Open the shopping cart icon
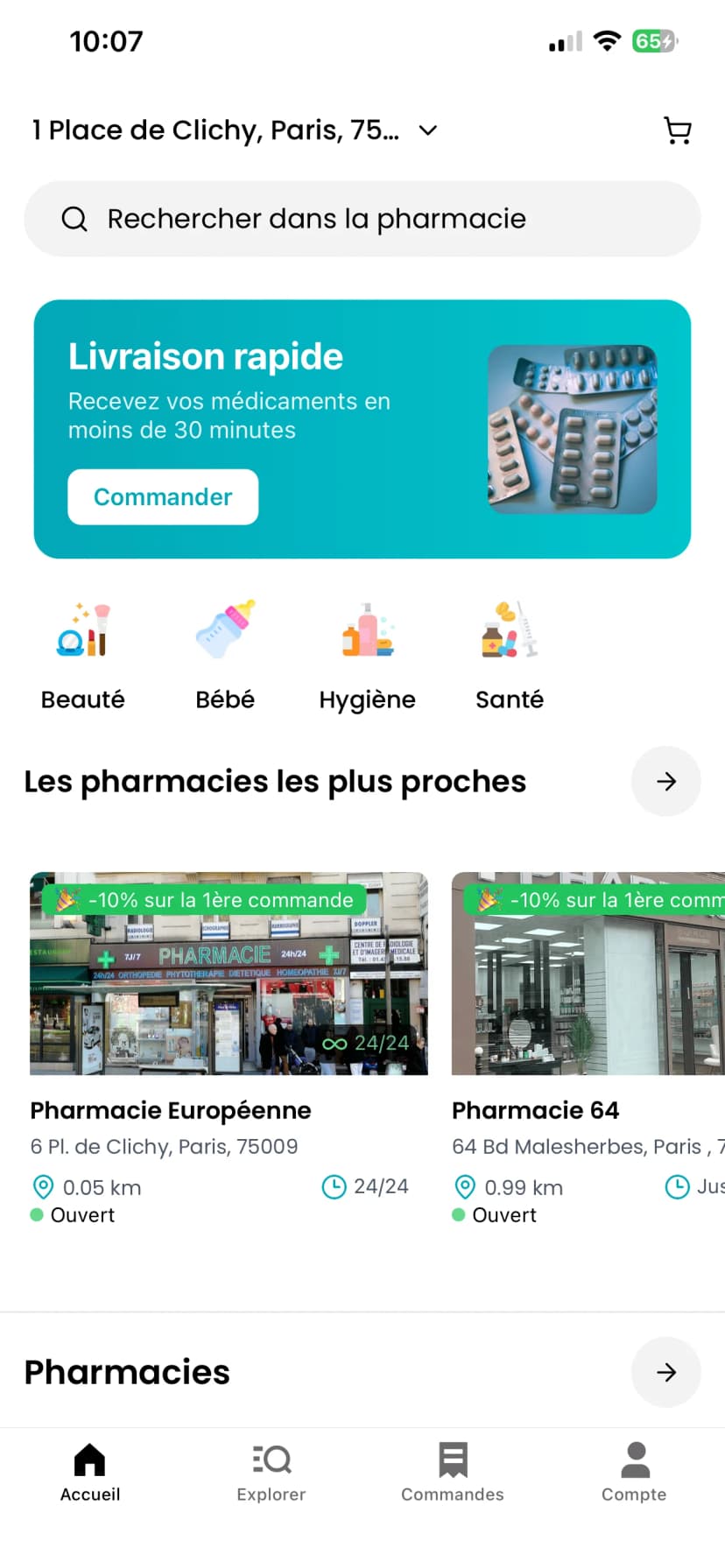Screen dimensions: 725x1568 [677, 130]
